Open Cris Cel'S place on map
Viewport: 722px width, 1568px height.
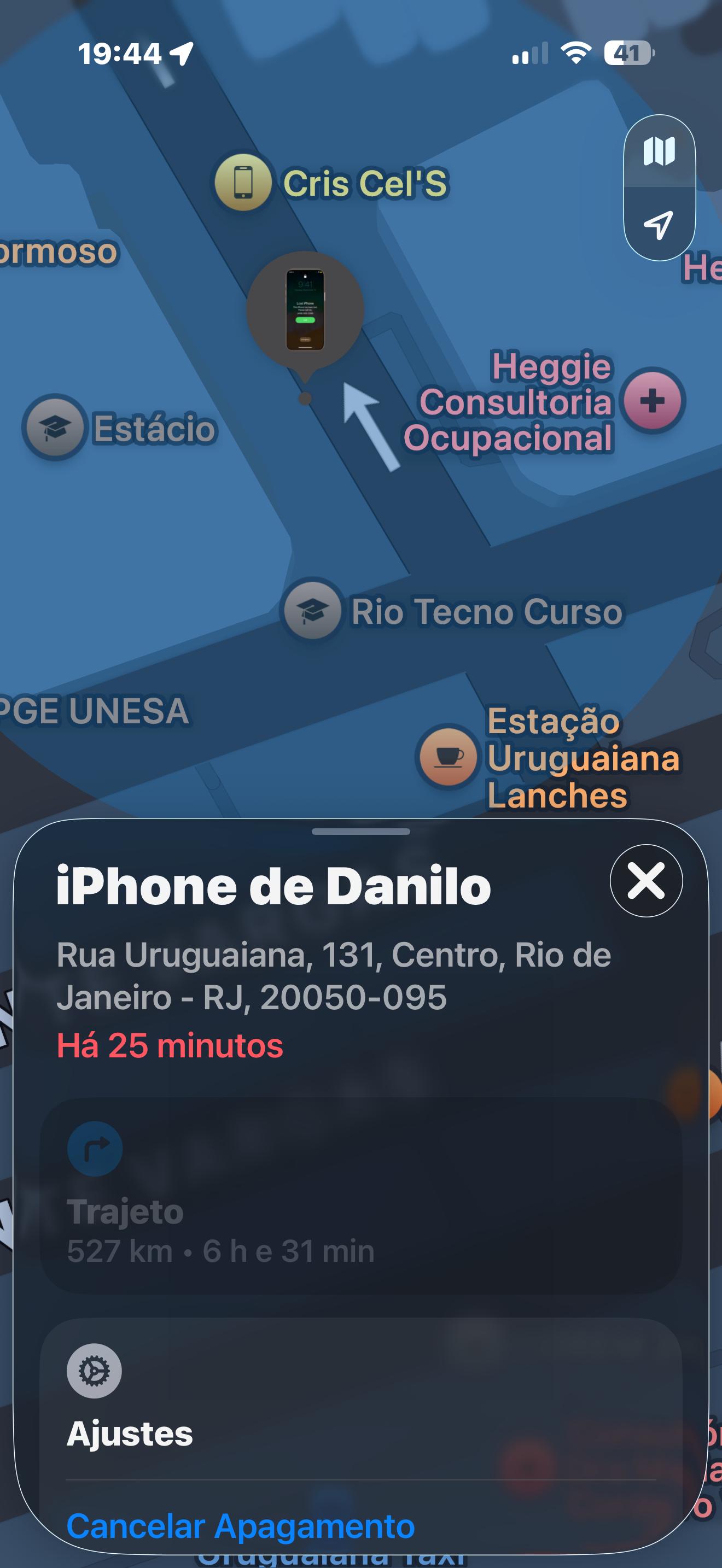(x=243, y=183)
